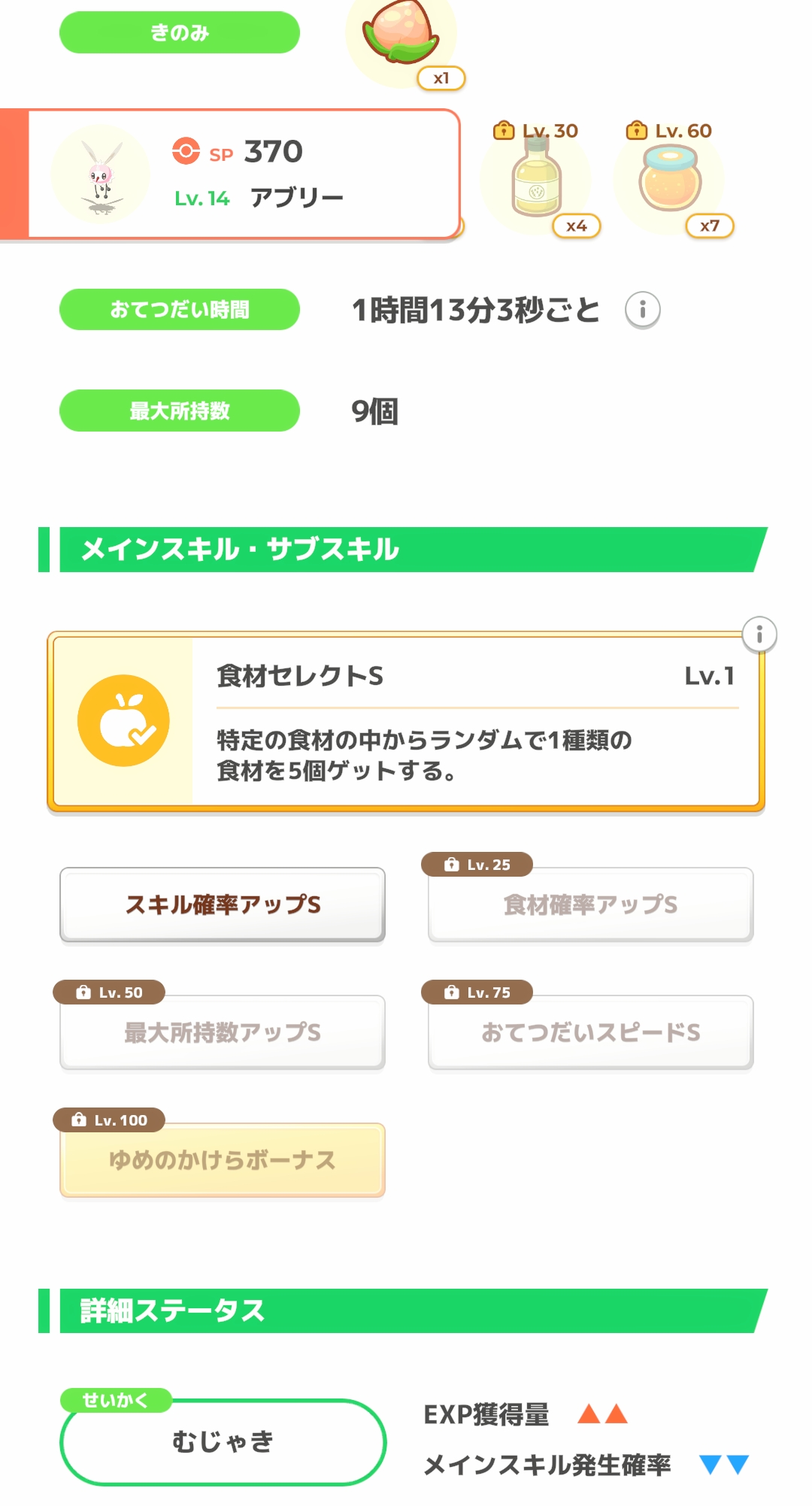
Task: Open the むじゃき nature details
Action: coord(223,1441)
